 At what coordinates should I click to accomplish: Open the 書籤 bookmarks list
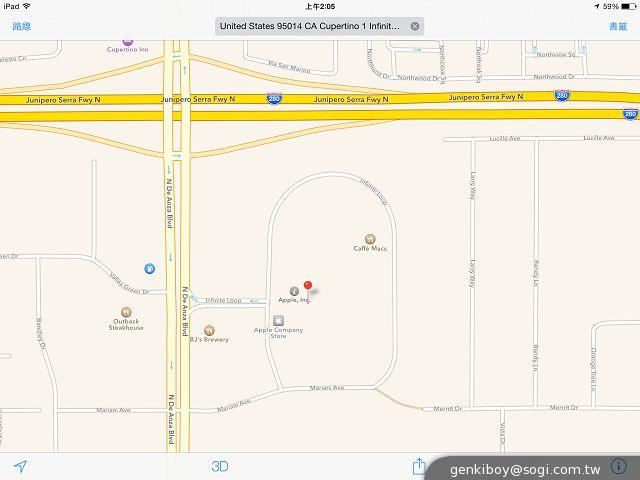[x=618, y=26]
